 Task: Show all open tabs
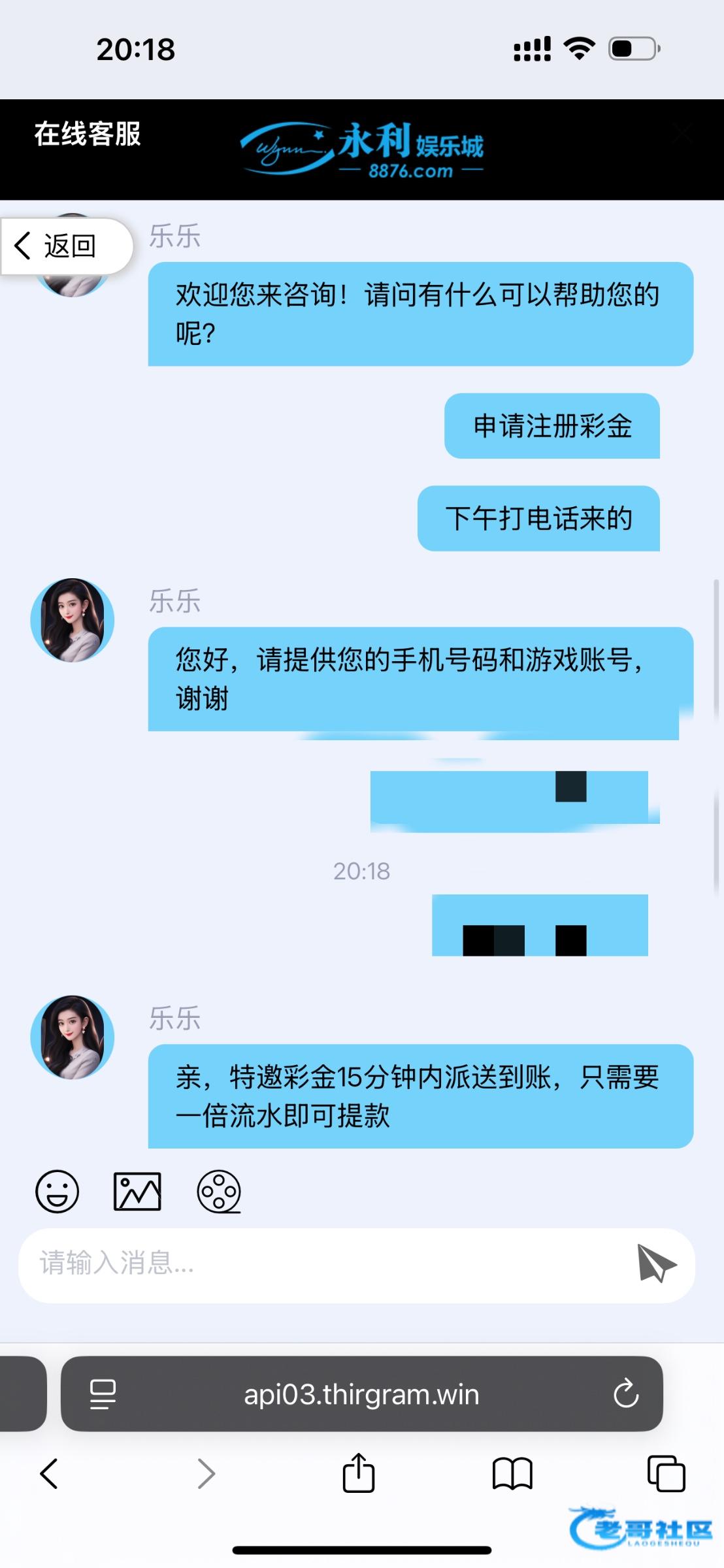666,1474
